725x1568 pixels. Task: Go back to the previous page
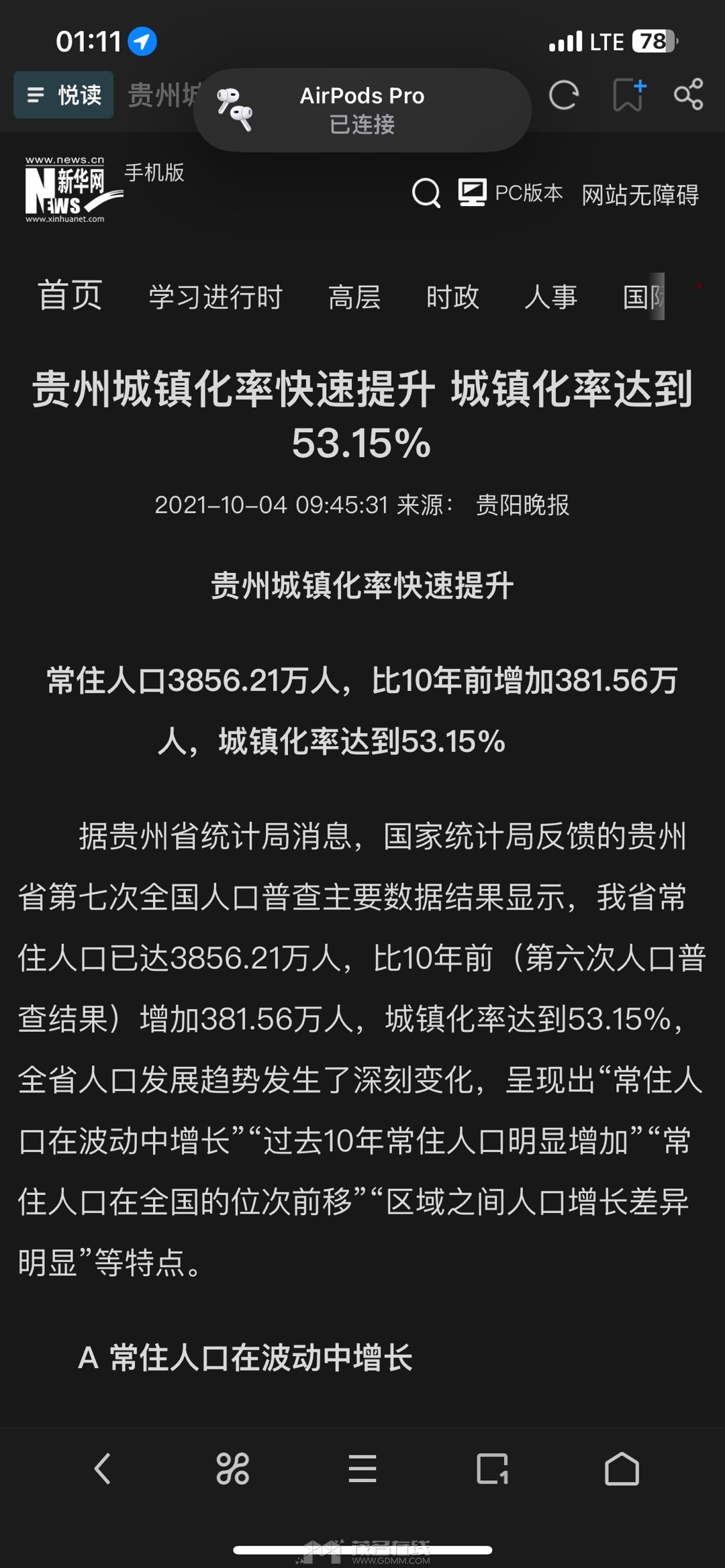click(102, 1469)
